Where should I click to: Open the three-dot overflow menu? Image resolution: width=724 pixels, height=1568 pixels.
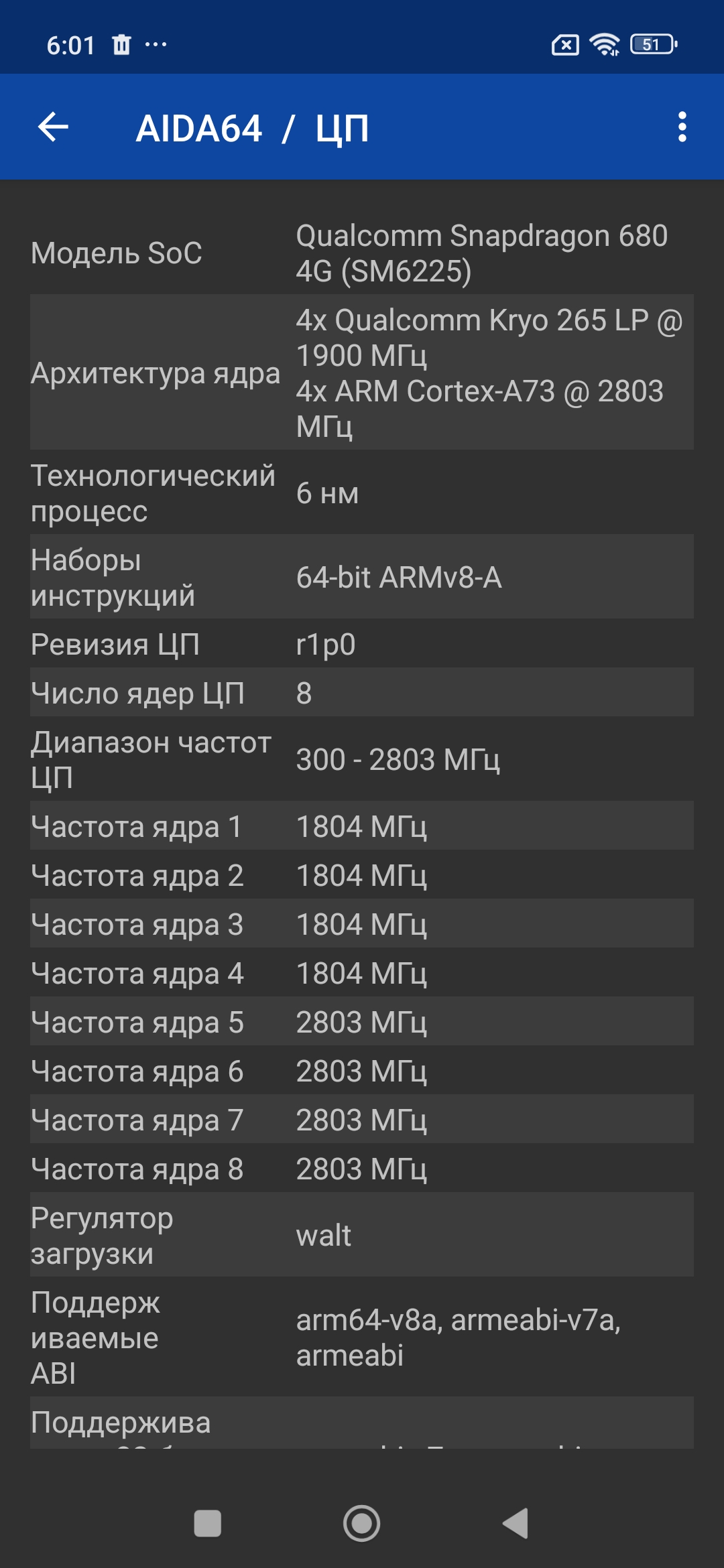(682, 127)
